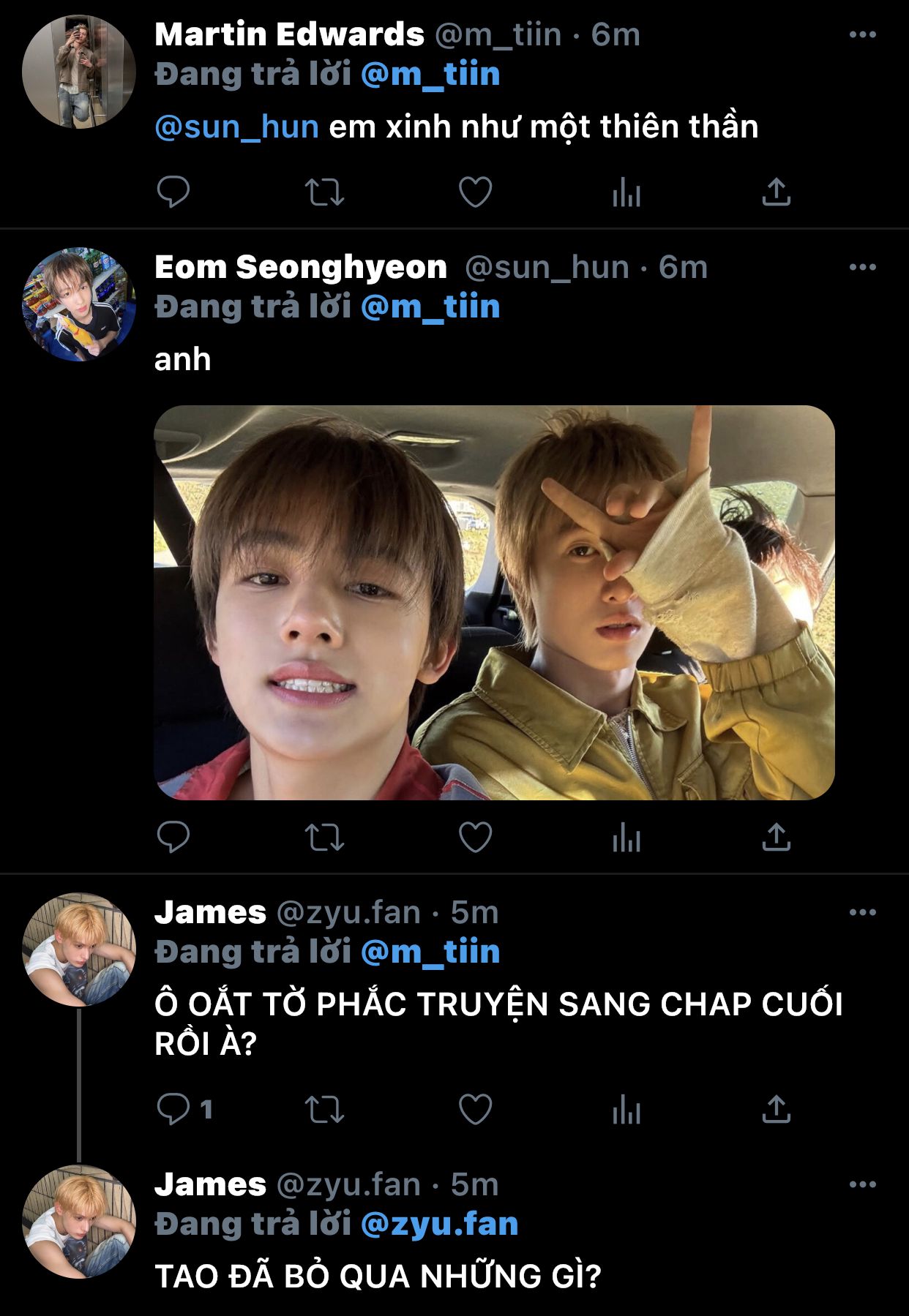Tap the @zyu.fan link in James's reply
This screenshot has height=1316, width=909.
coord(439,1225)
